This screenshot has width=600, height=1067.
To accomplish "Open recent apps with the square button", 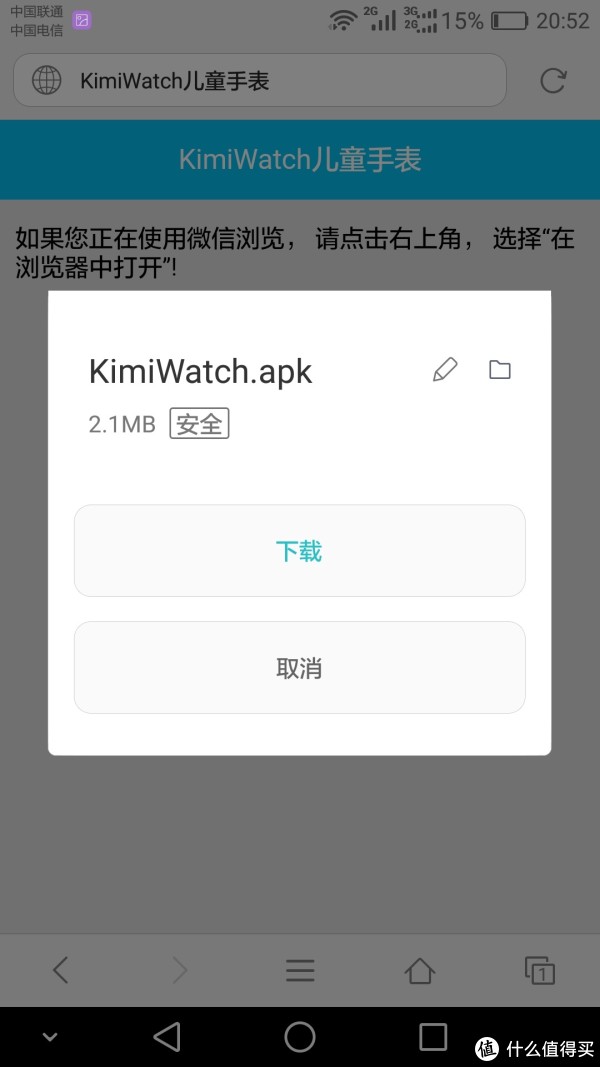I will point(433,1037).
